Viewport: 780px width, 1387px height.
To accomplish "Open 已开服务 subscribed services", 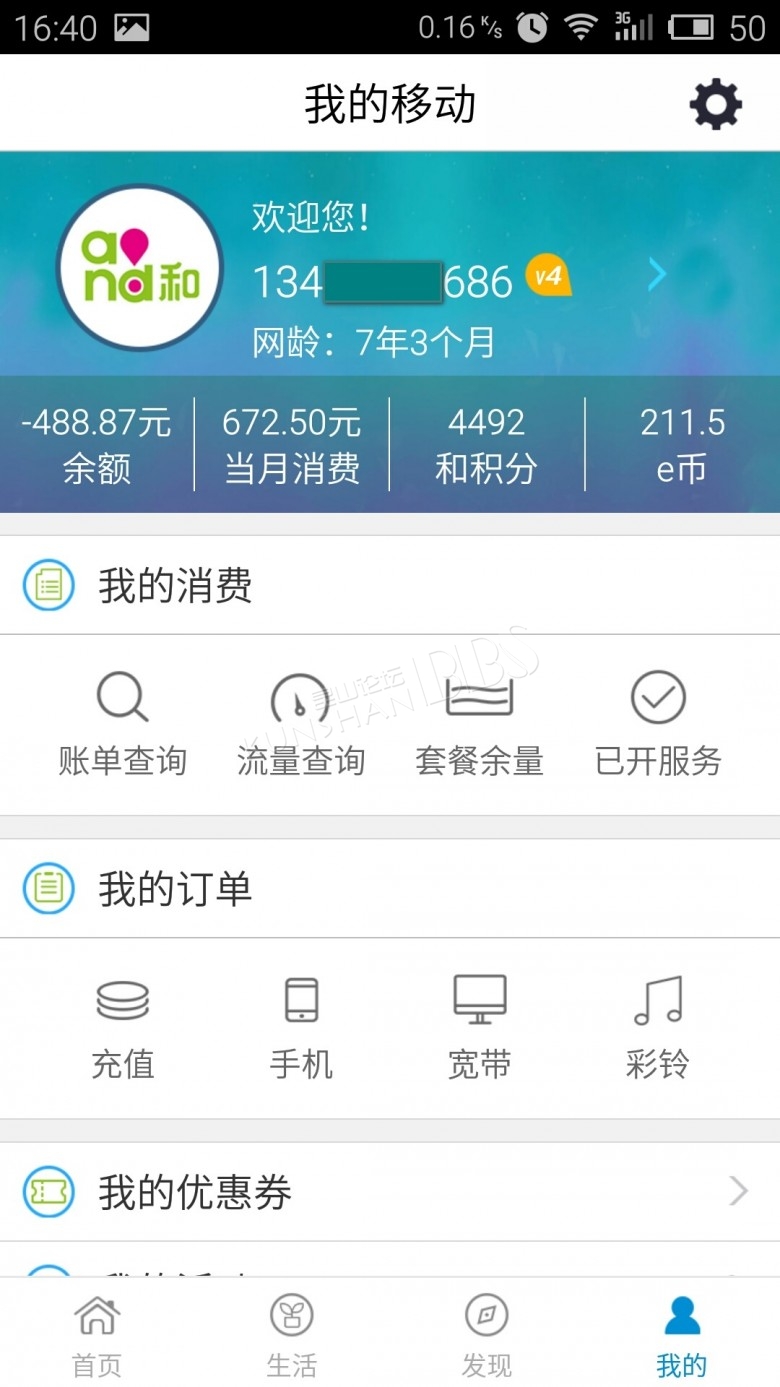I will coord(658,725).
